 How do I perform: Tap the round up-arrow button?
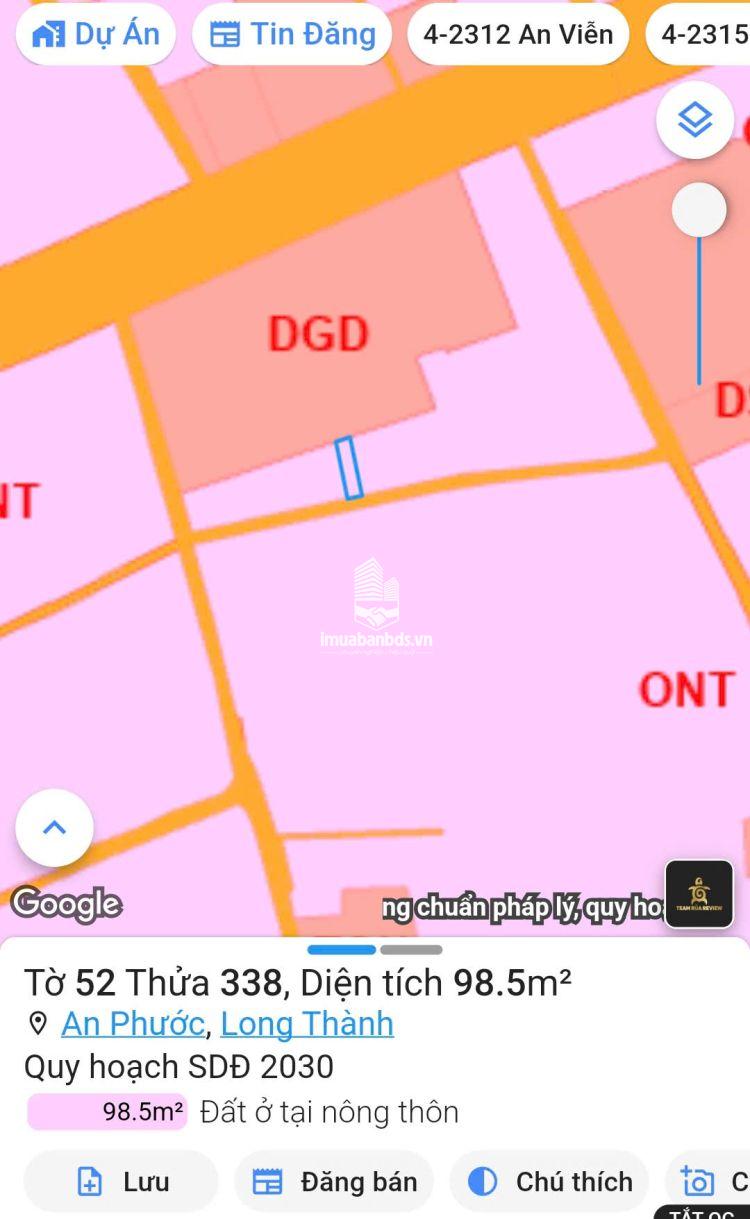pyautogui.click(x=55, y=828)
